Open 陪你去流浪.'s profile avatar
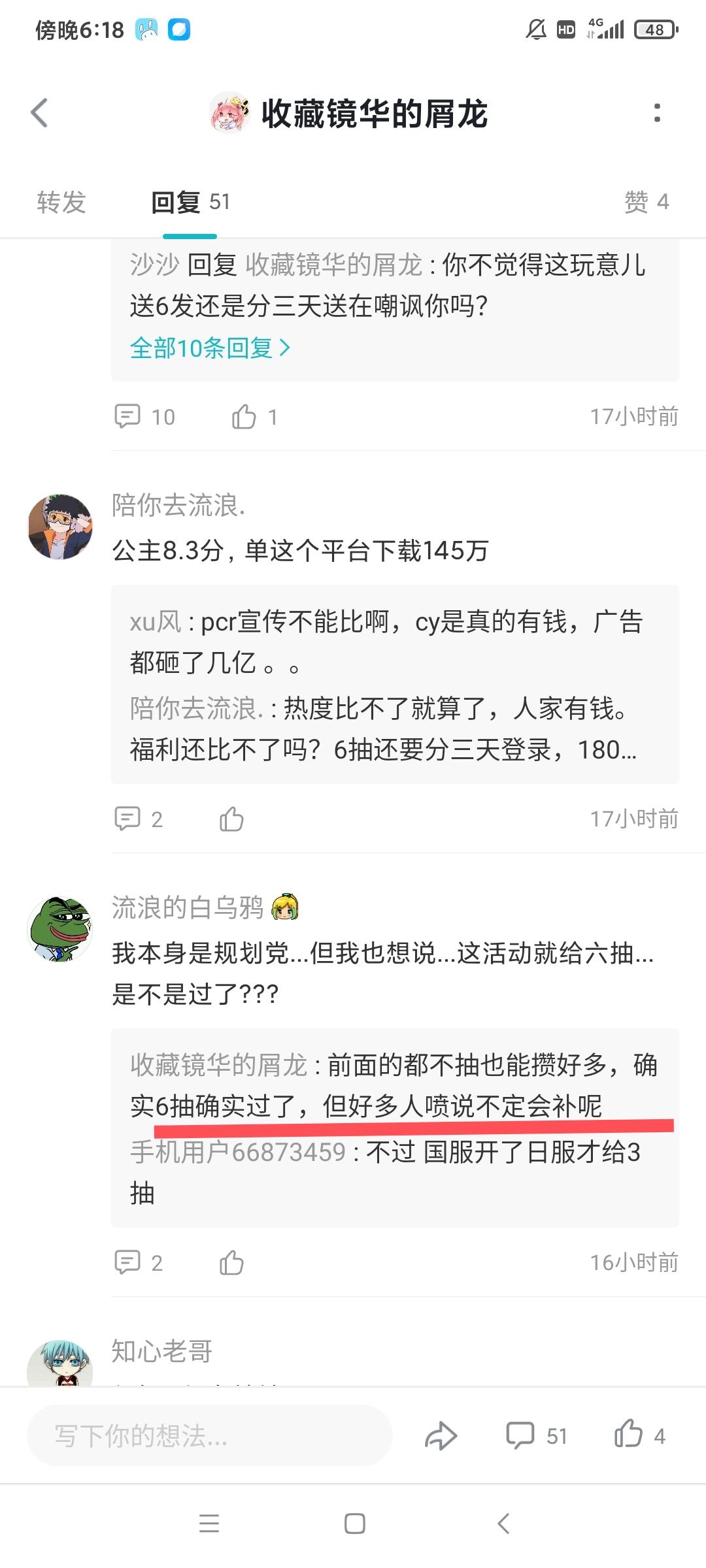The width and height of the screenshot is (706, 1568). tap(60, 527)
